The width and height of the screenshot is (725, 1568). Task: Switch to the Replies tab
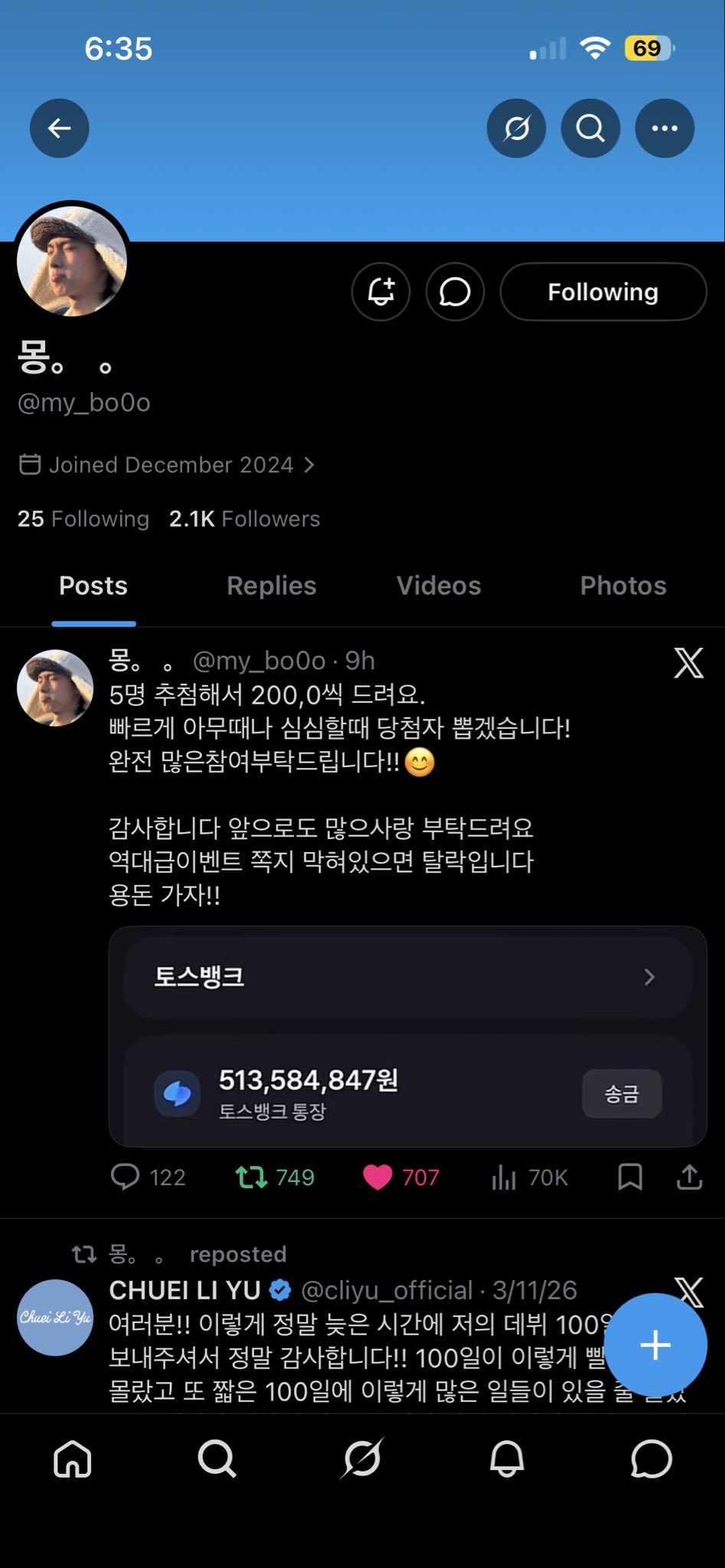[x=271, y=586]
